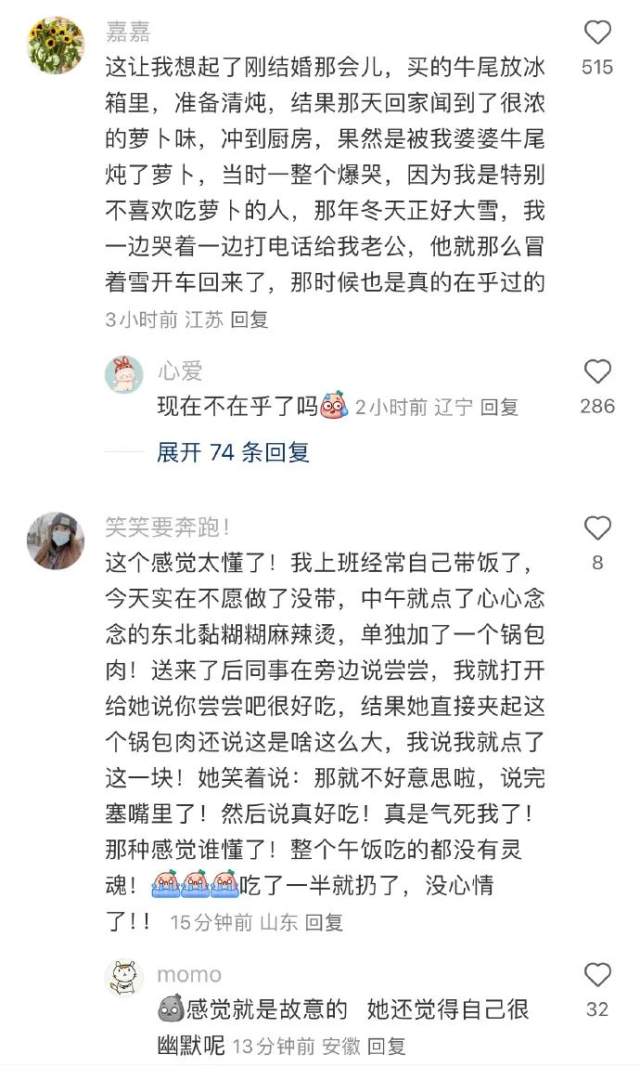Open 嘉嘉's profile avatar
The image size is (640, 1080).
coord(55,45)
